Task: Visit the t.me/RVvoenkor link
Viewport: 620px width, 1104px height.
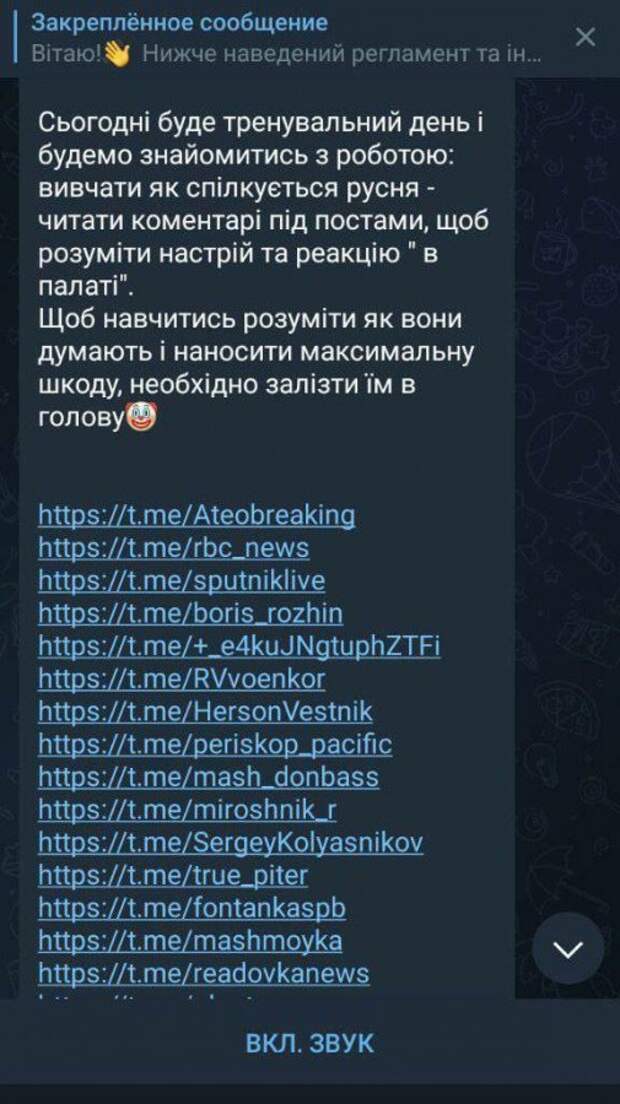Action: [182, 679]
